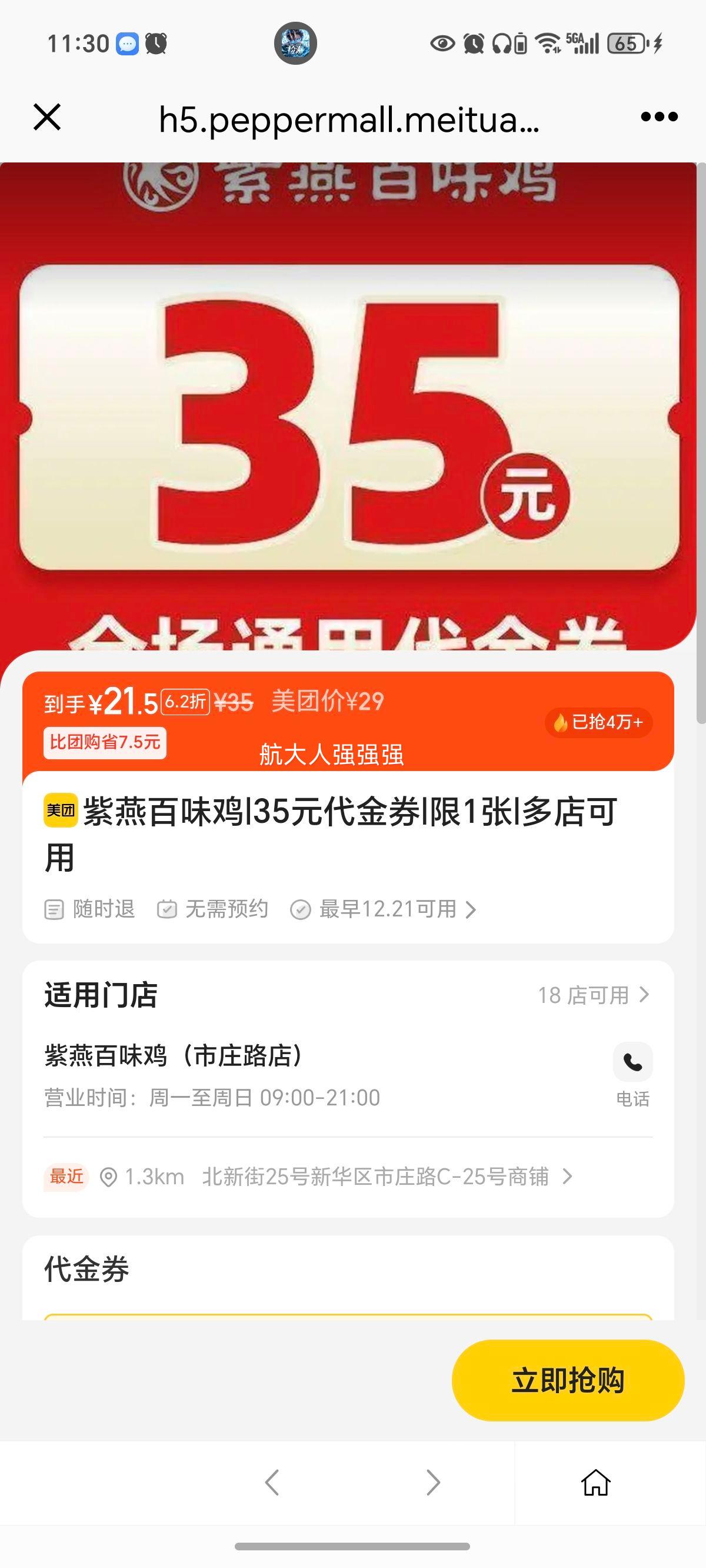Click the 比团购省7.5元 savings badge
The image size is (706, 1568).
pyautogui.click(x=106, y=743)
